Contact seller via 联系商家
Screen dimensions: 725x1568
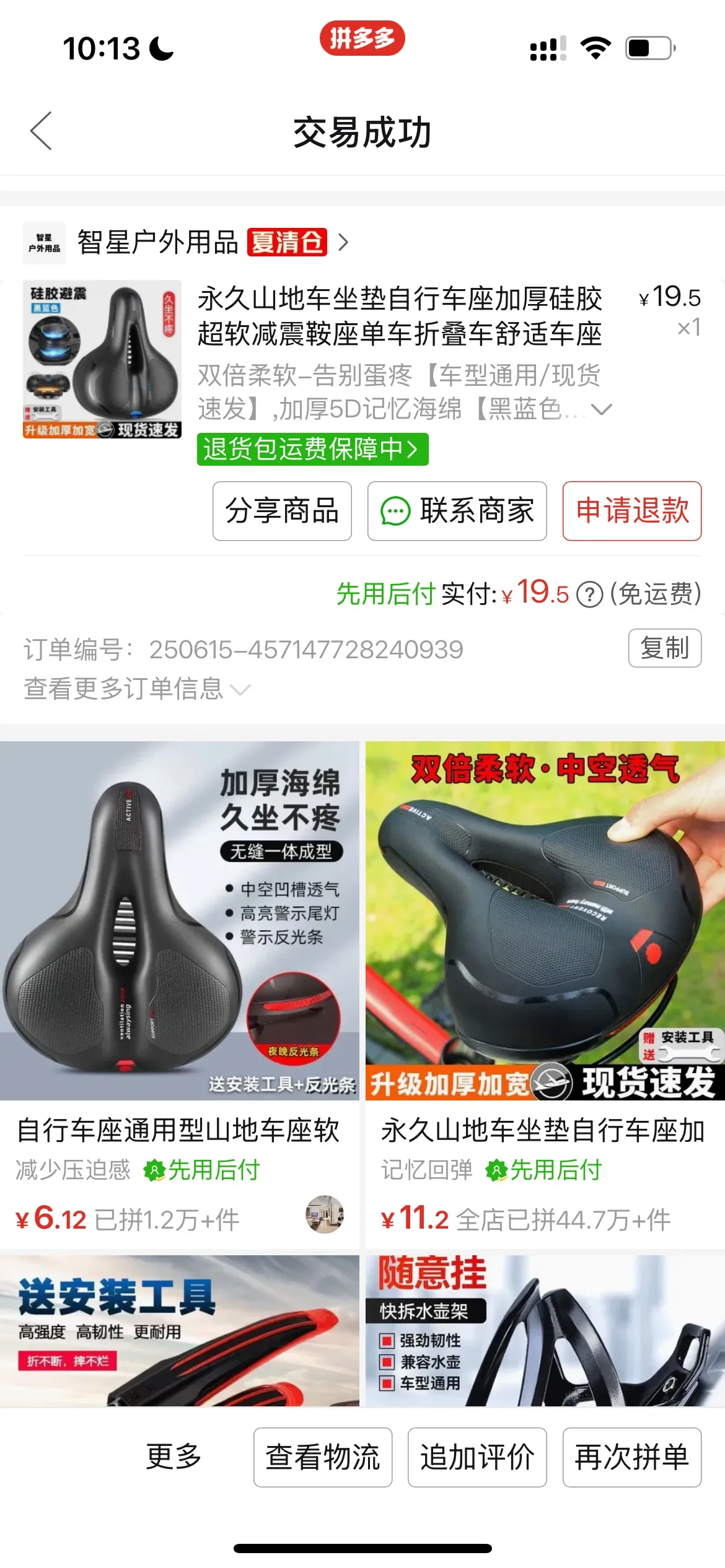457,511
